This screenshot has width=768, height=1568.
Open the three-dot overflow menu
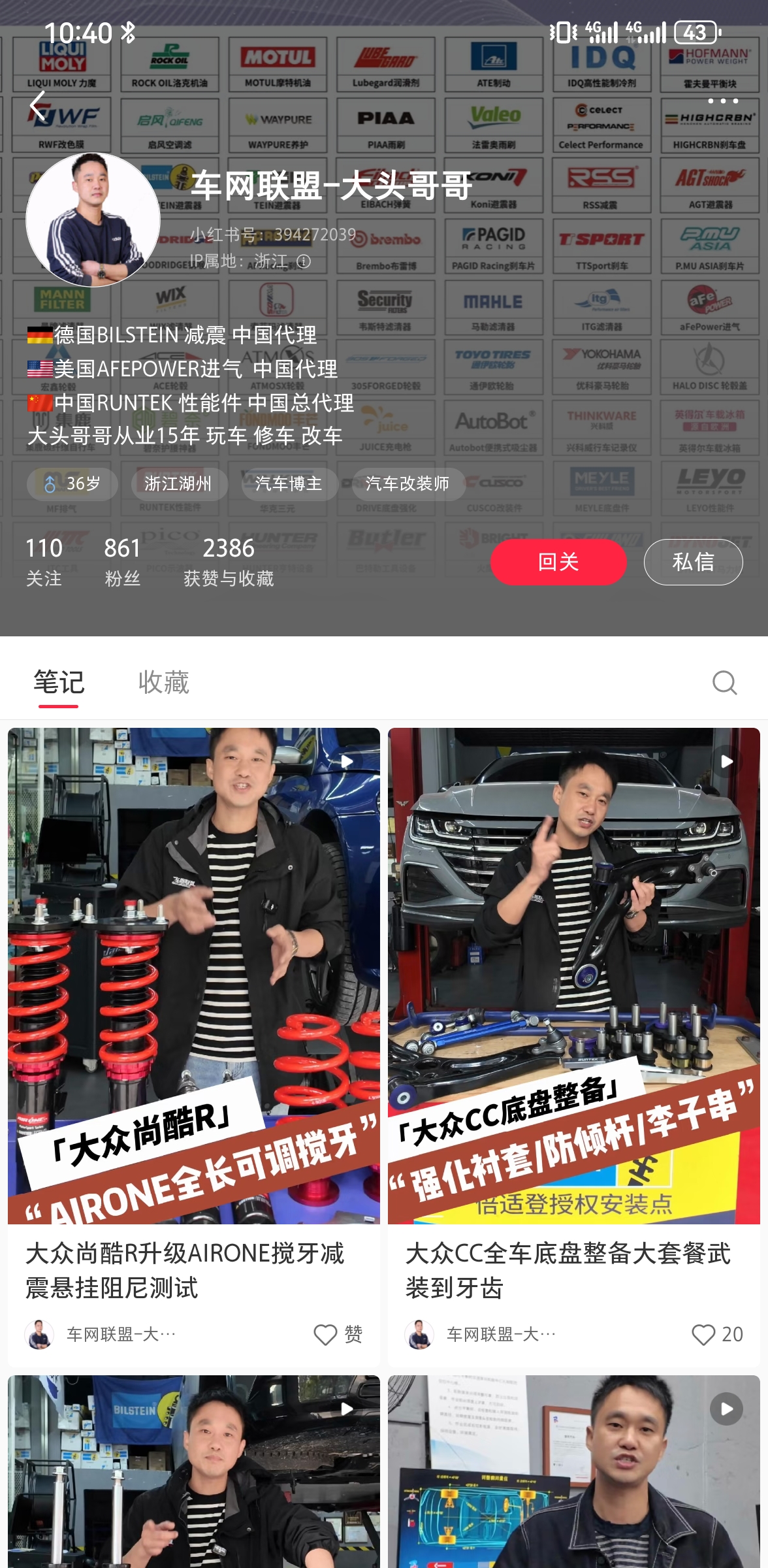click(722, 101)
